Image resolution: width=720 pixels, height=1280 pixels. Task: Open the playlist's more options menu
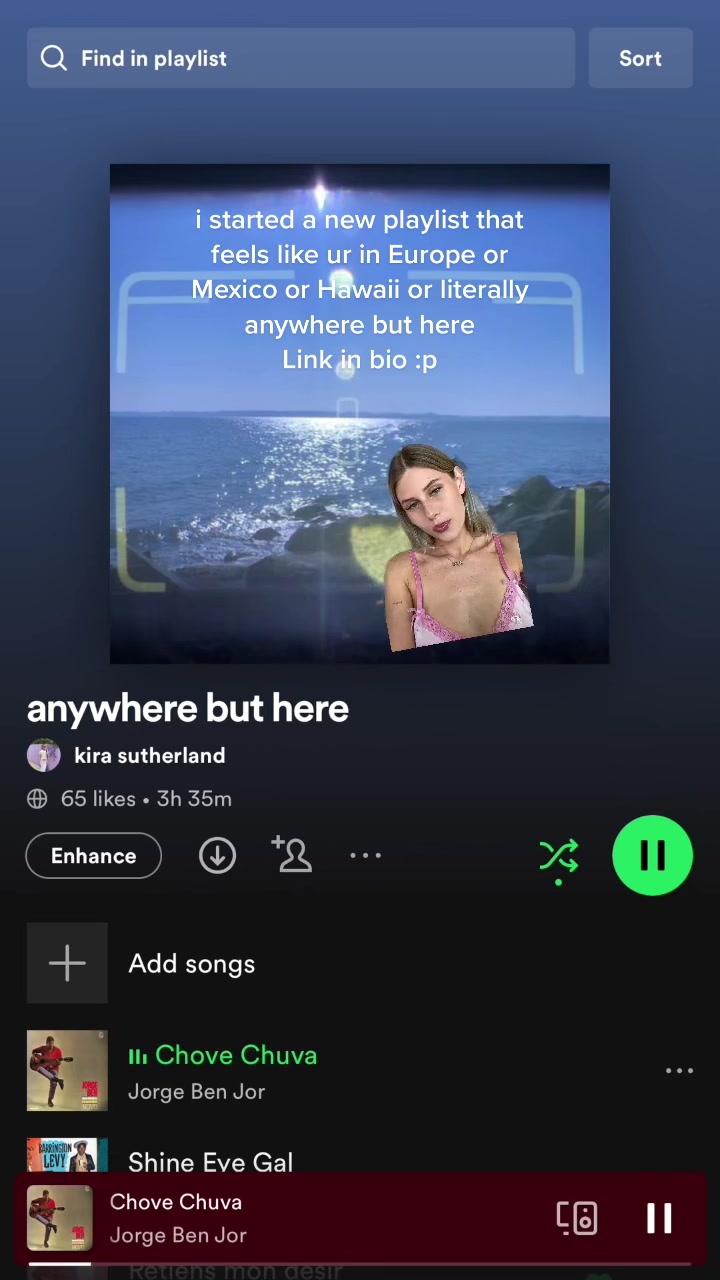pyautogui.click(x=365, y=856)
